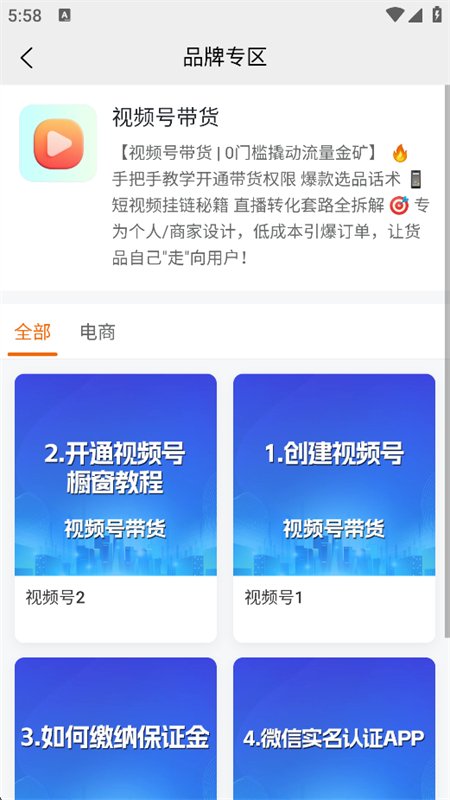Open the 4.微信实名认证APP card
Image resolution: width=450 pixels, height=800 pixels.
(334, 729)
